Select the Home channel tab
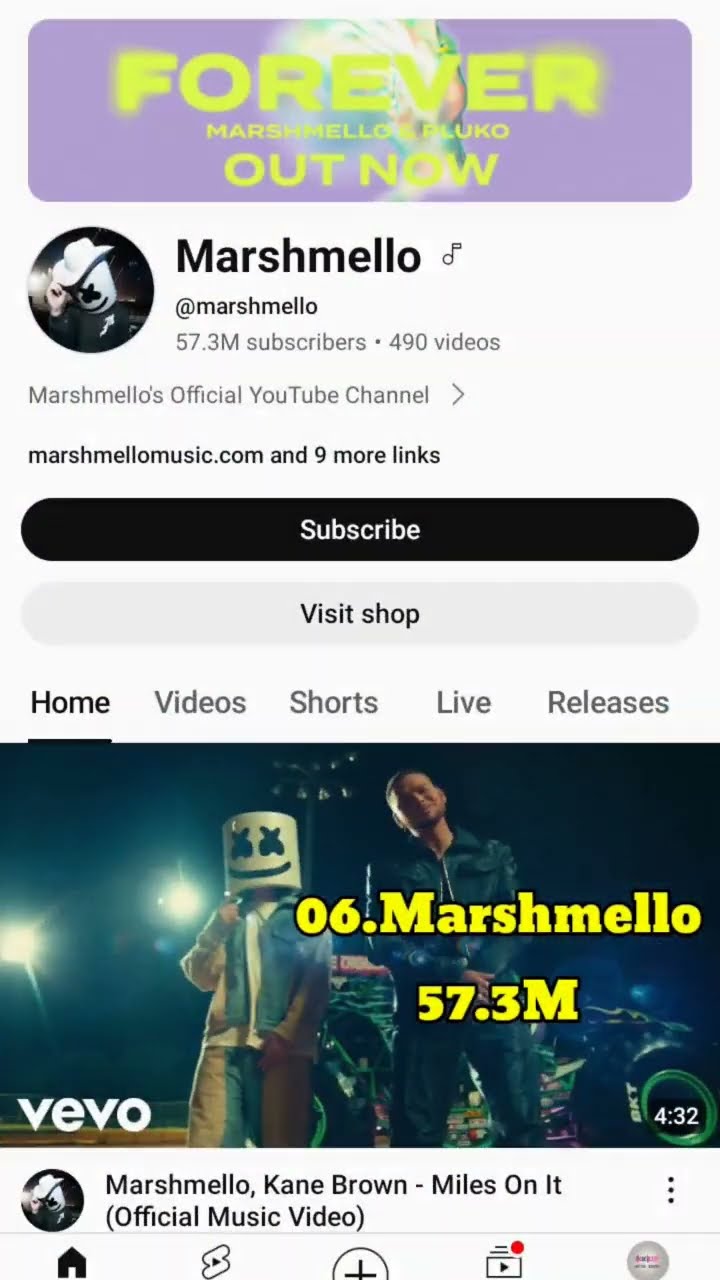Screen dimensions: 720x1280 pyautogui.click(x=70, y=702)
